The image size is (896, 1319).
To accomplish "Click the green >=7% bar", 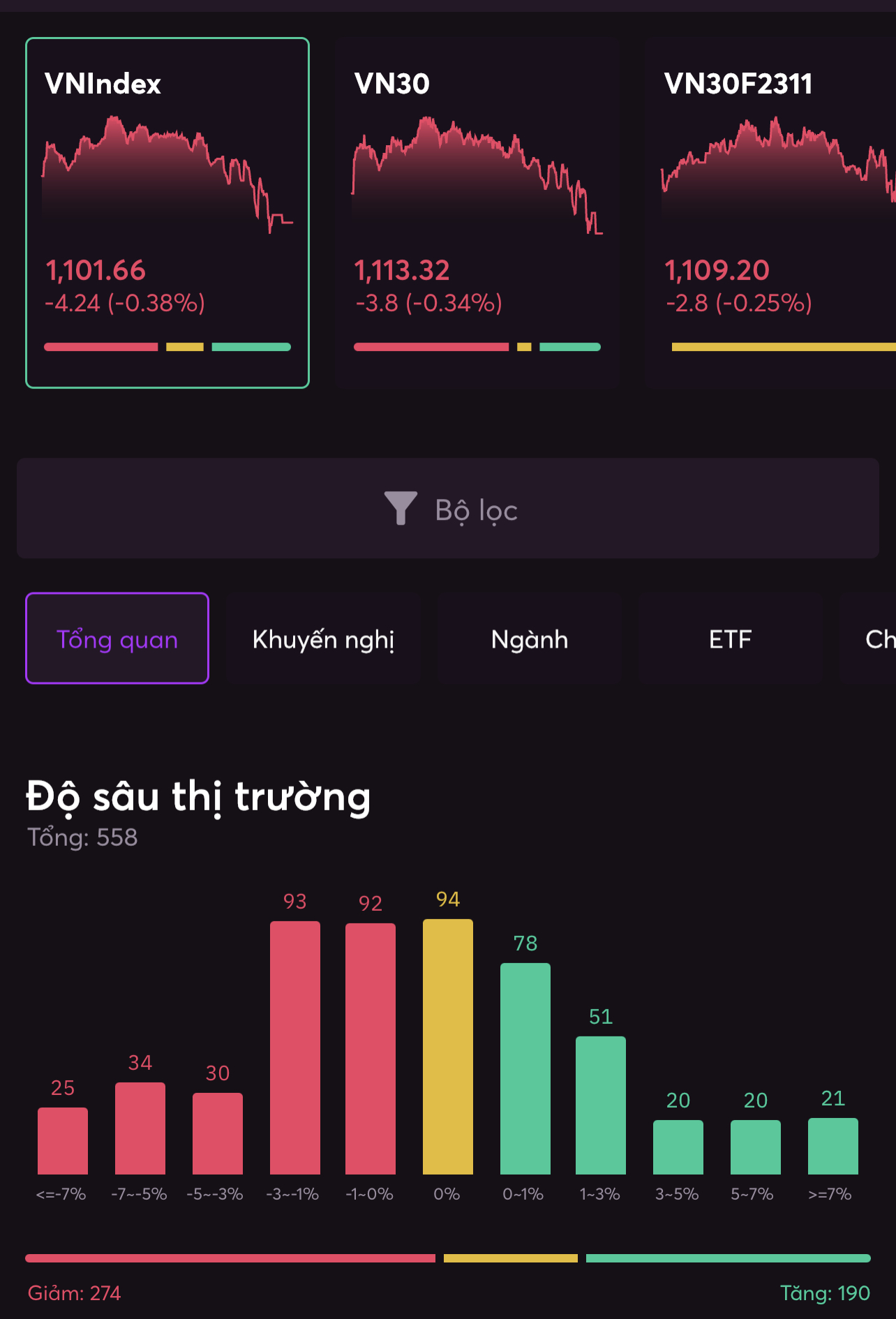I will tap(832, 1145).
